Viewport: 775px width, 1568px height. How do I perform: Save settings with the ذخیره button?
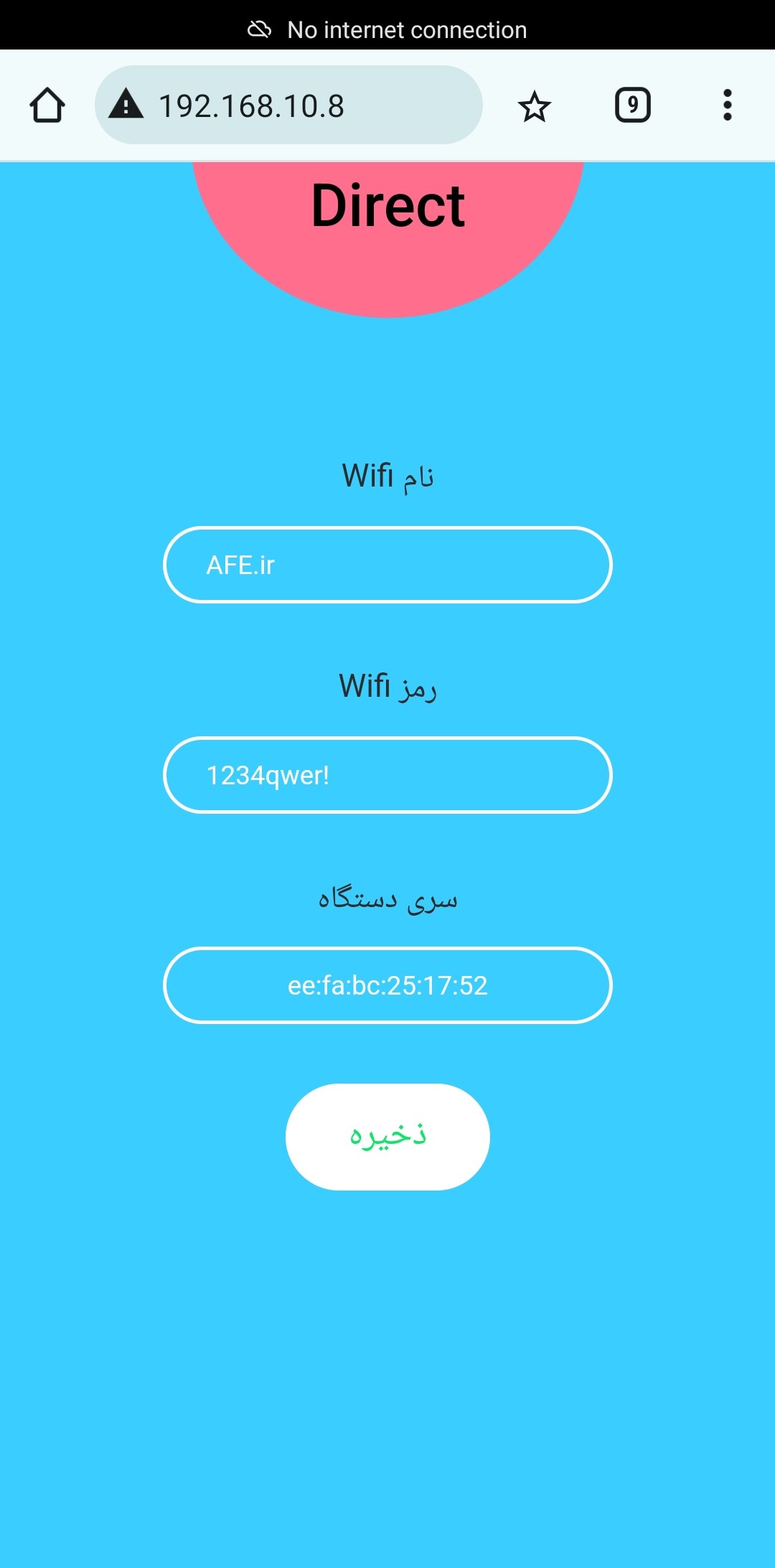pyautogui.click(x=387, y=1137)
